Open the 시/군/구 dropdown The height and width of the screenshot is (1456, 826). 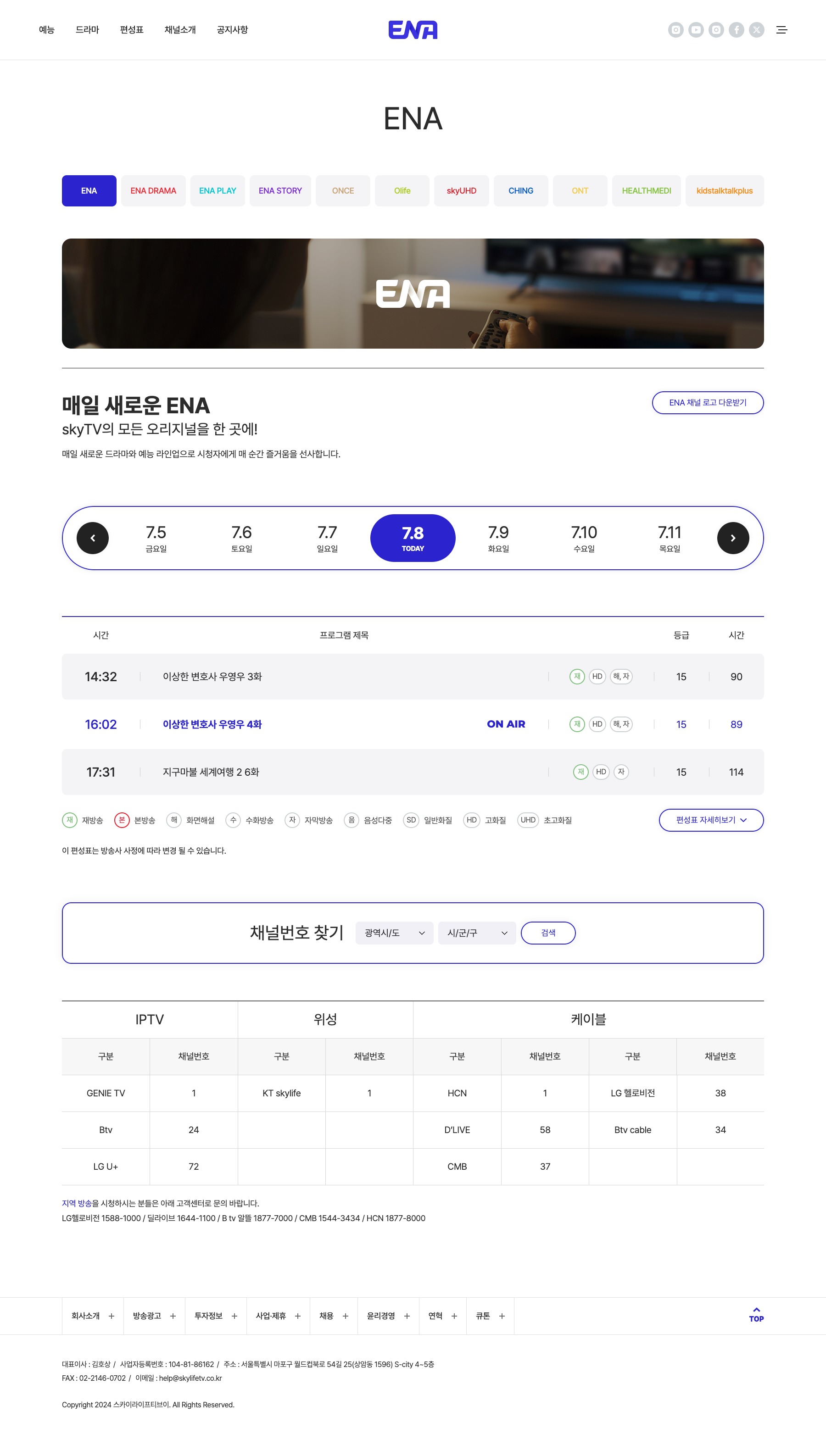pos(476,933)
